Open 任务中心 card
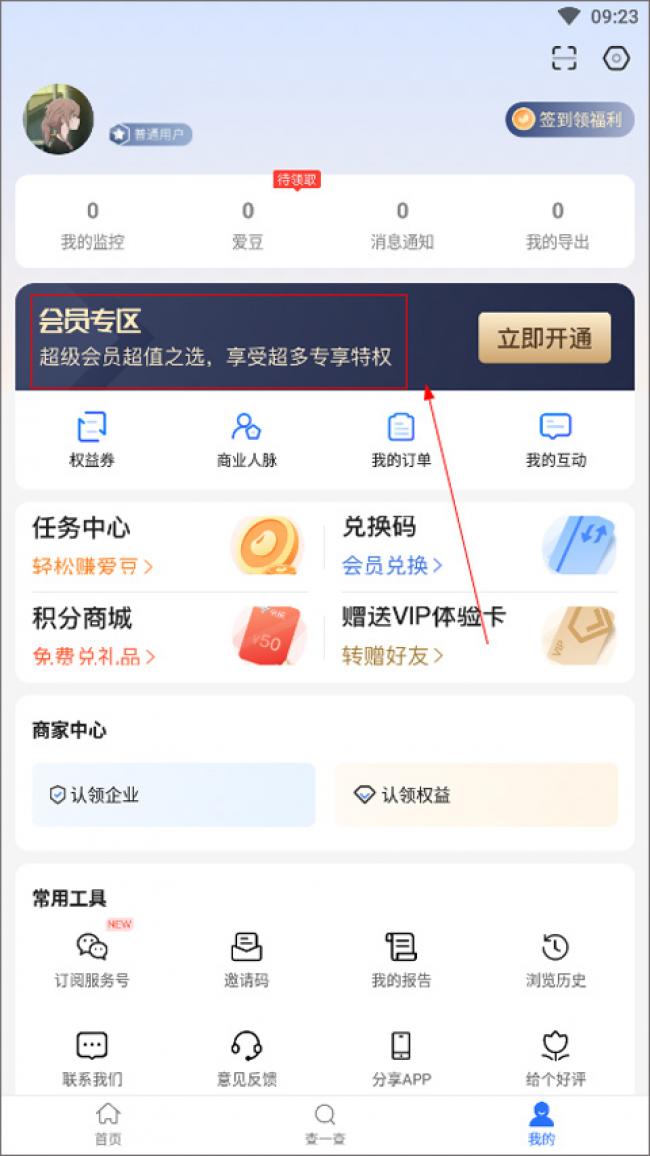The height and width of the screenshot is (1156, 650). coord(170,546)
